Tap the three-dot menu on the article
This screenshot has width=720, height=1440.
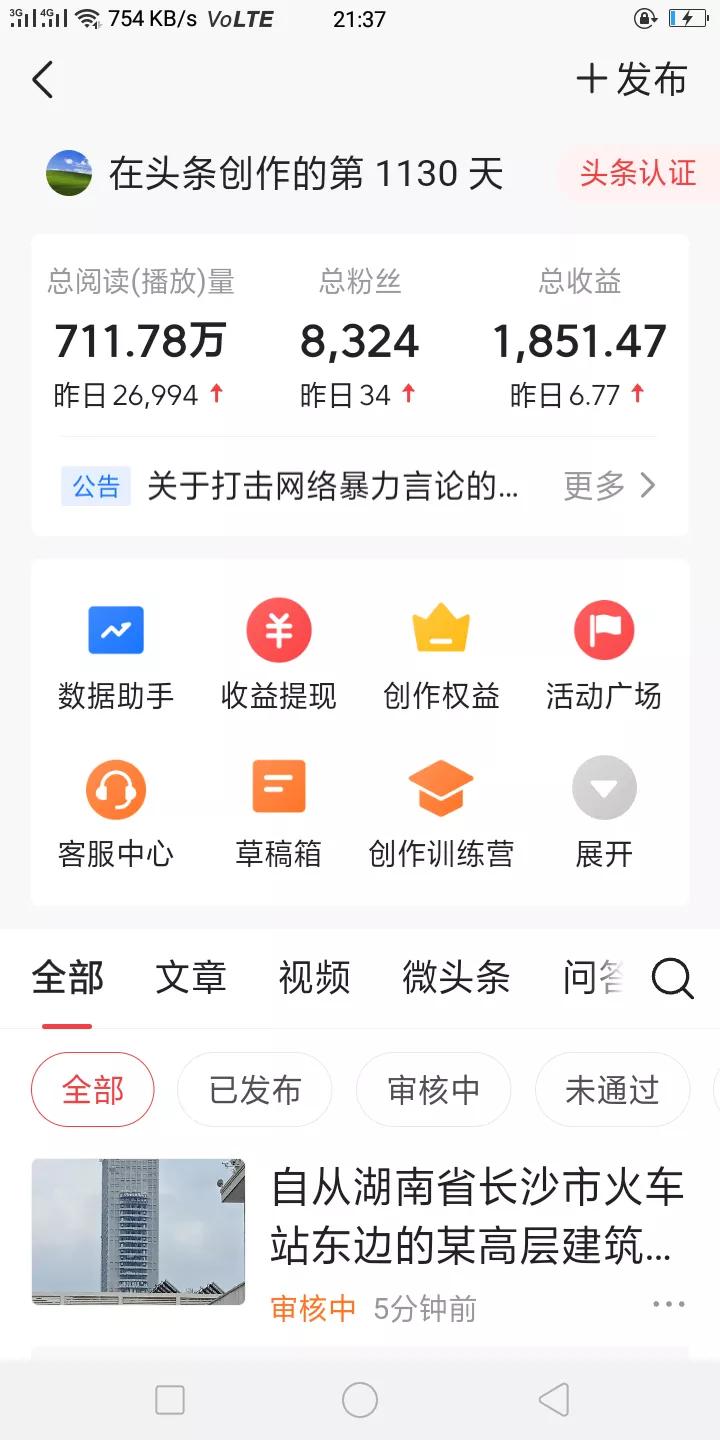pos(667,1304)
